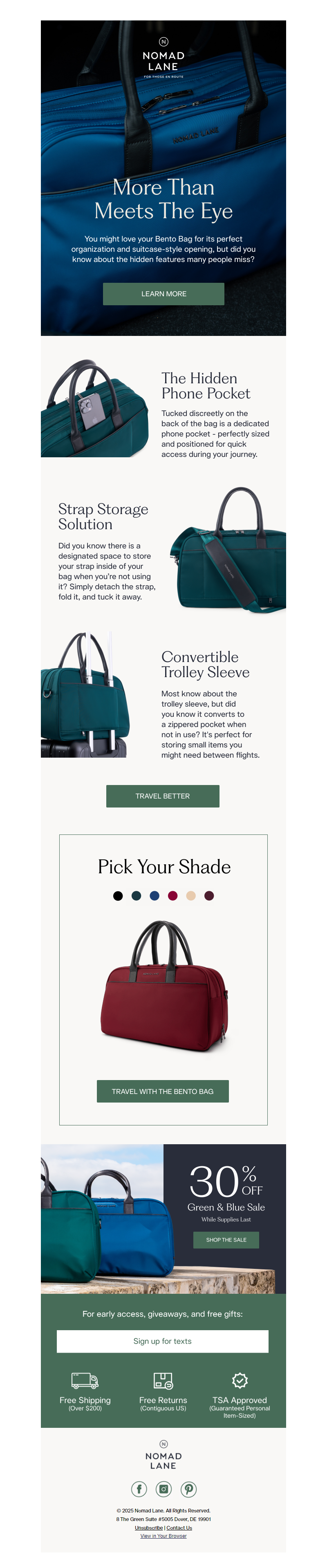This screenshot has width=327, height=1568.
Task: Pick the beige color swatch
Action: [x=191, y=895]
